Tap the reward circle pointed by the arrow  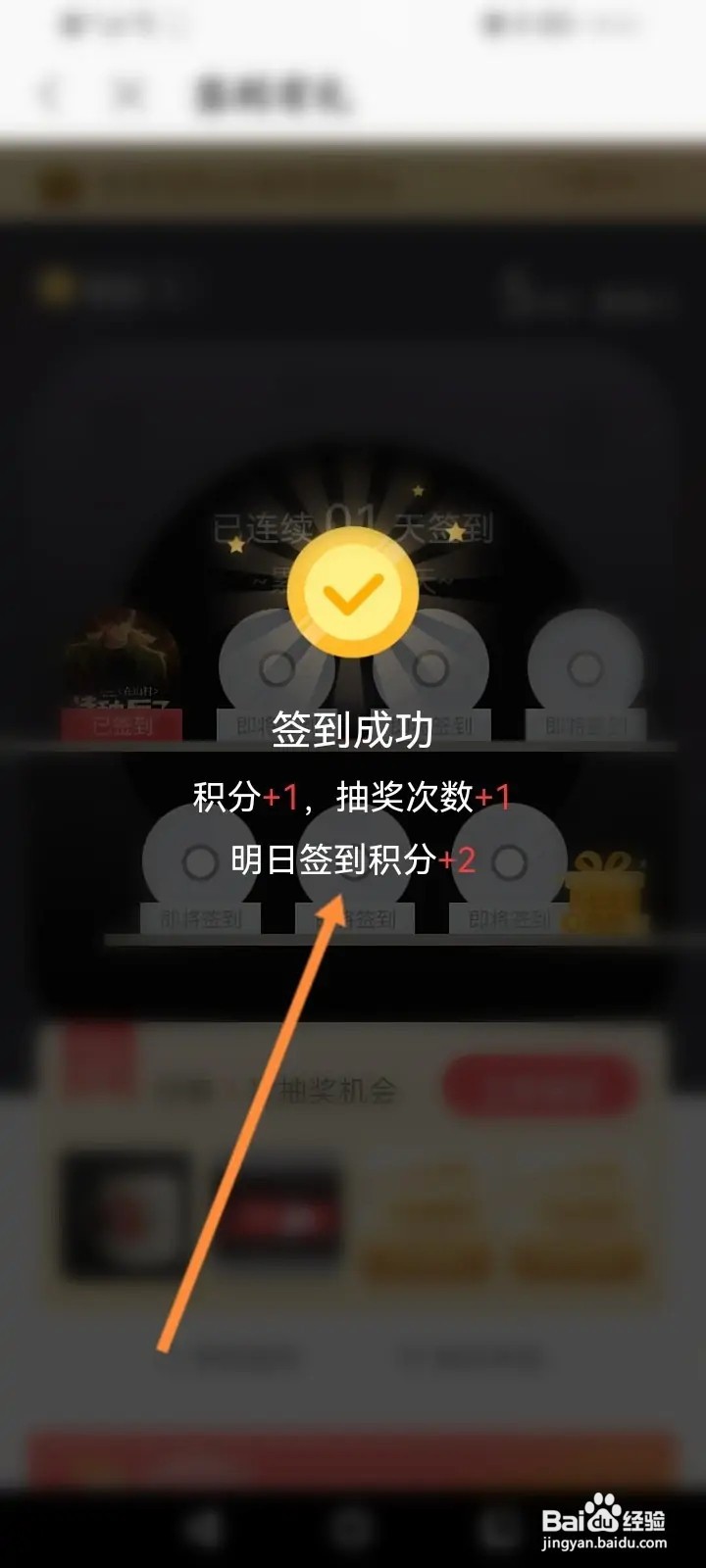click(353, 862)
